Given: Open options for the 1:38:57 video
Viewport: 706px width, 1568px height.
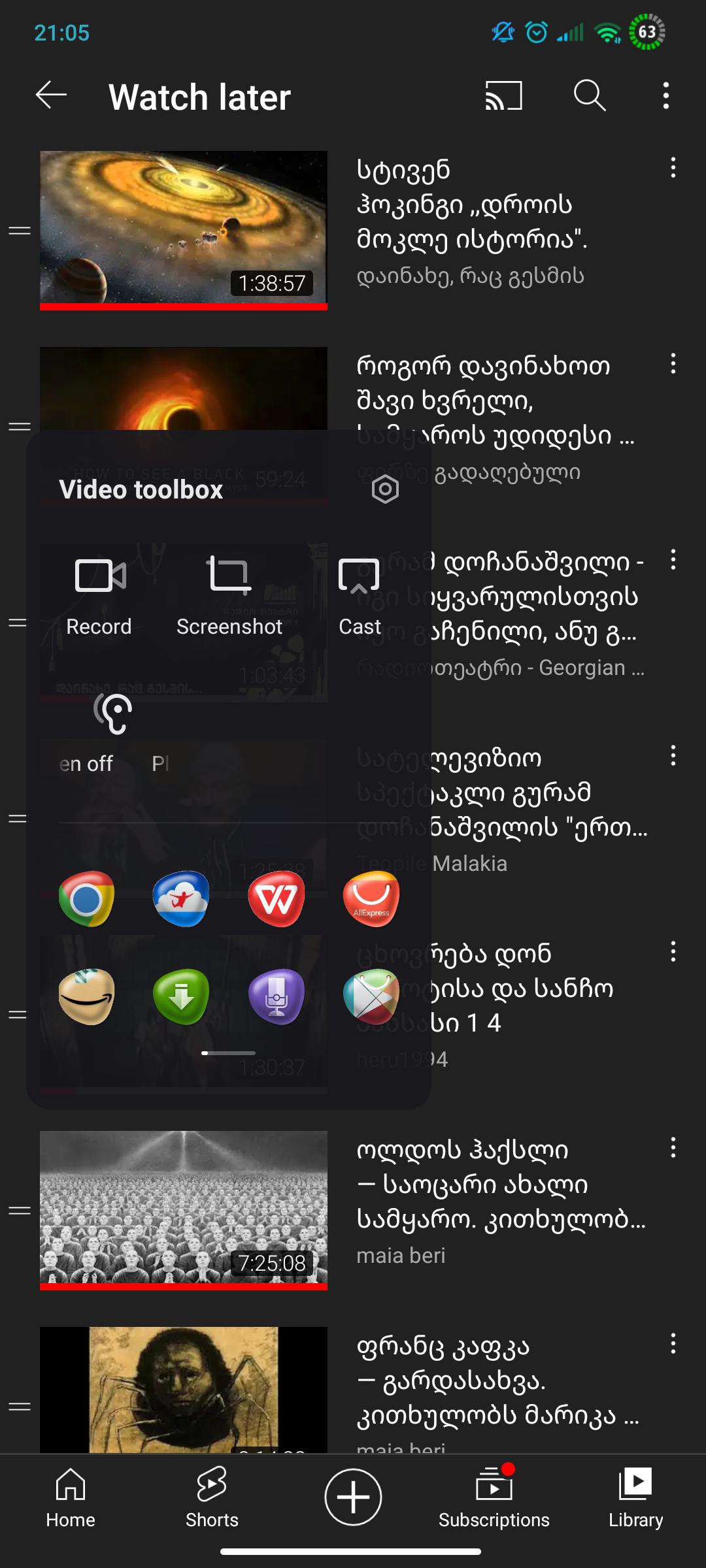Looking at the screenshot, I should [x=673, y=169].
